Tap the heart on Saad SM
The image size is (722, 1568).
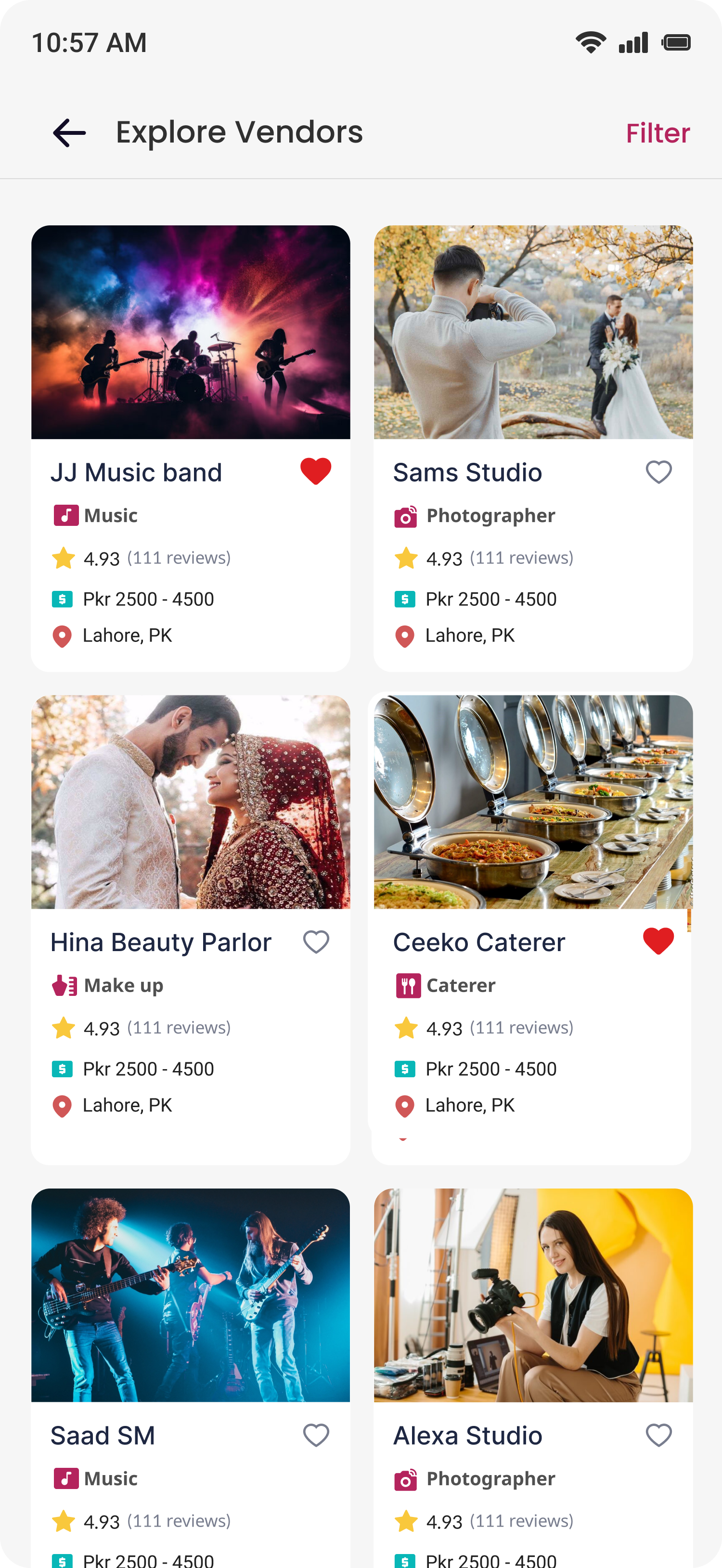[316, 1435]
